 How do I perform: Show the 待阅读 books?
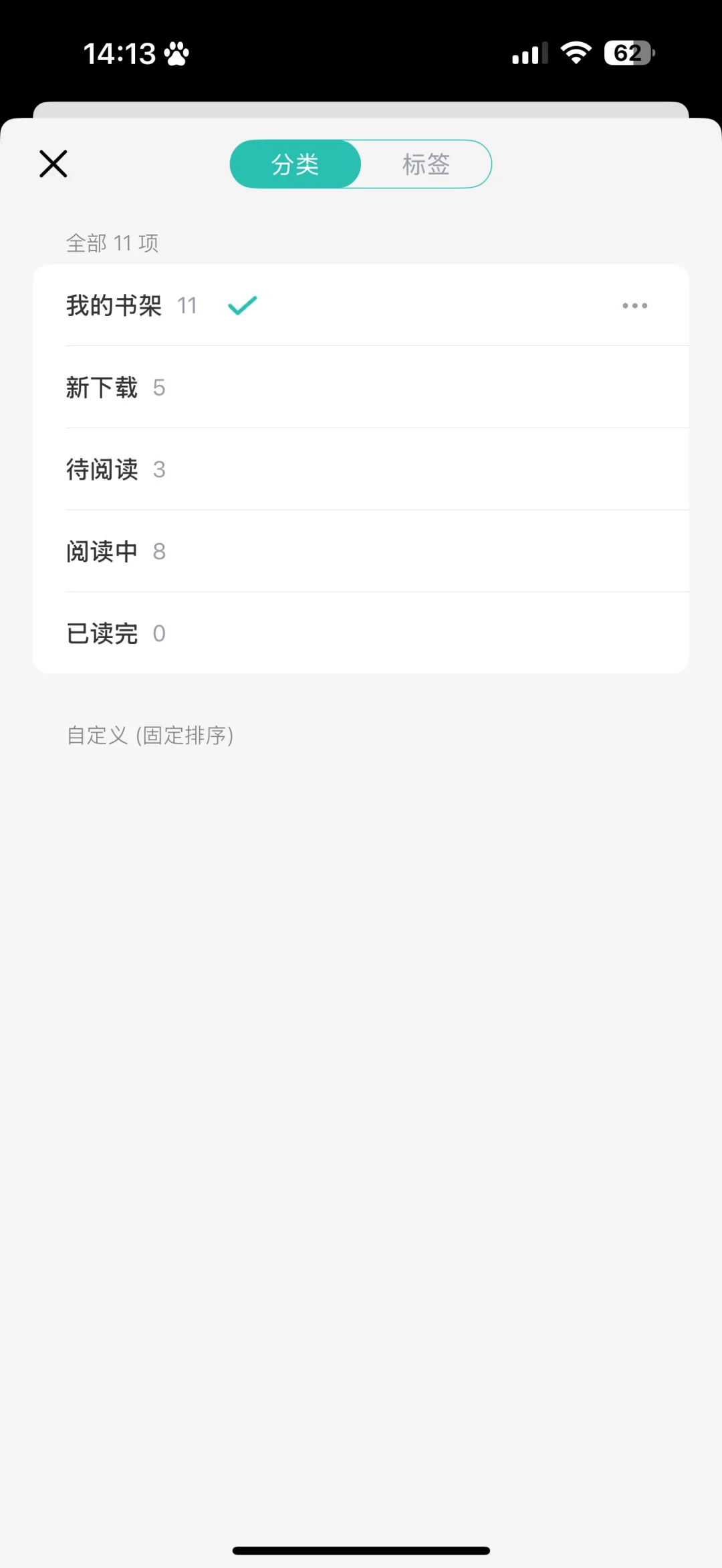coord(361,470)
